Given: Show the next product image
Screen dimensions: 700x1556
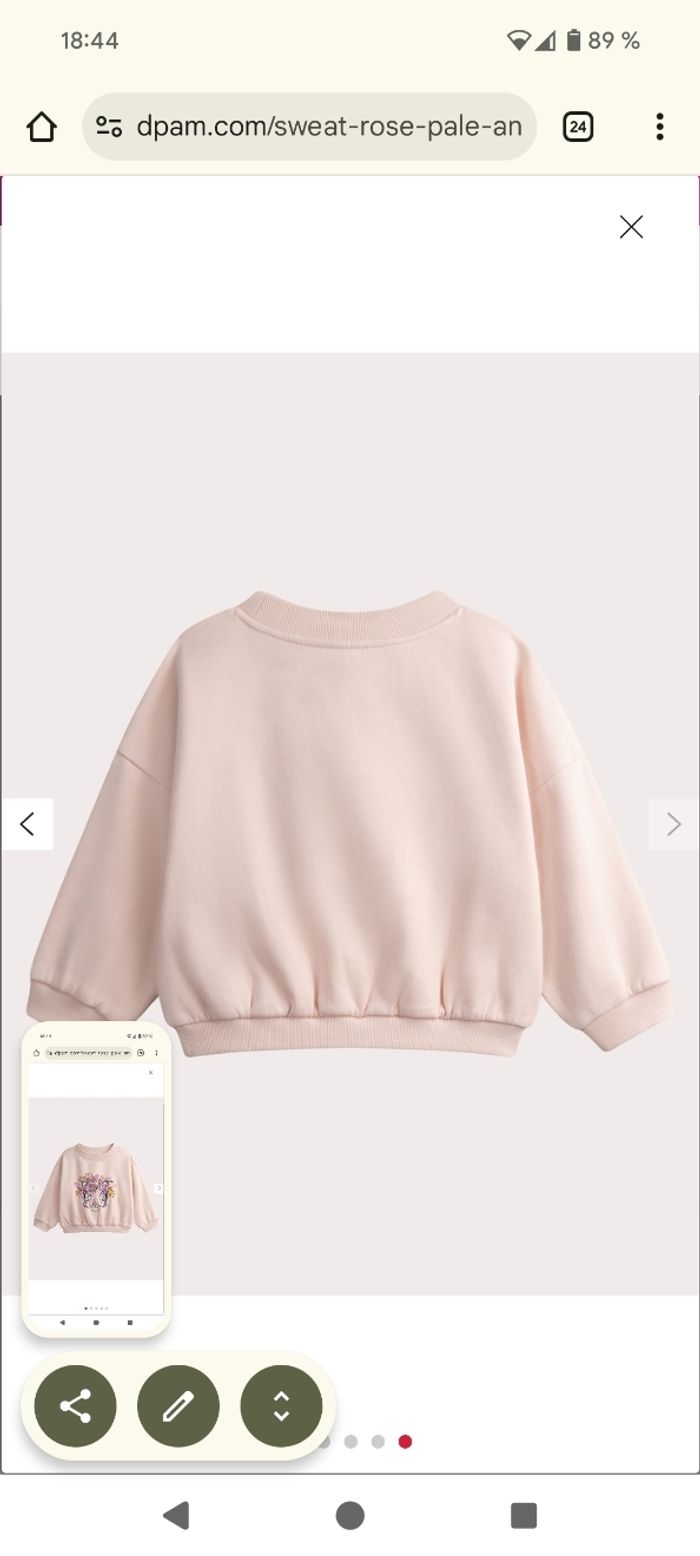Looking at the screenshot, I should 673,824.
